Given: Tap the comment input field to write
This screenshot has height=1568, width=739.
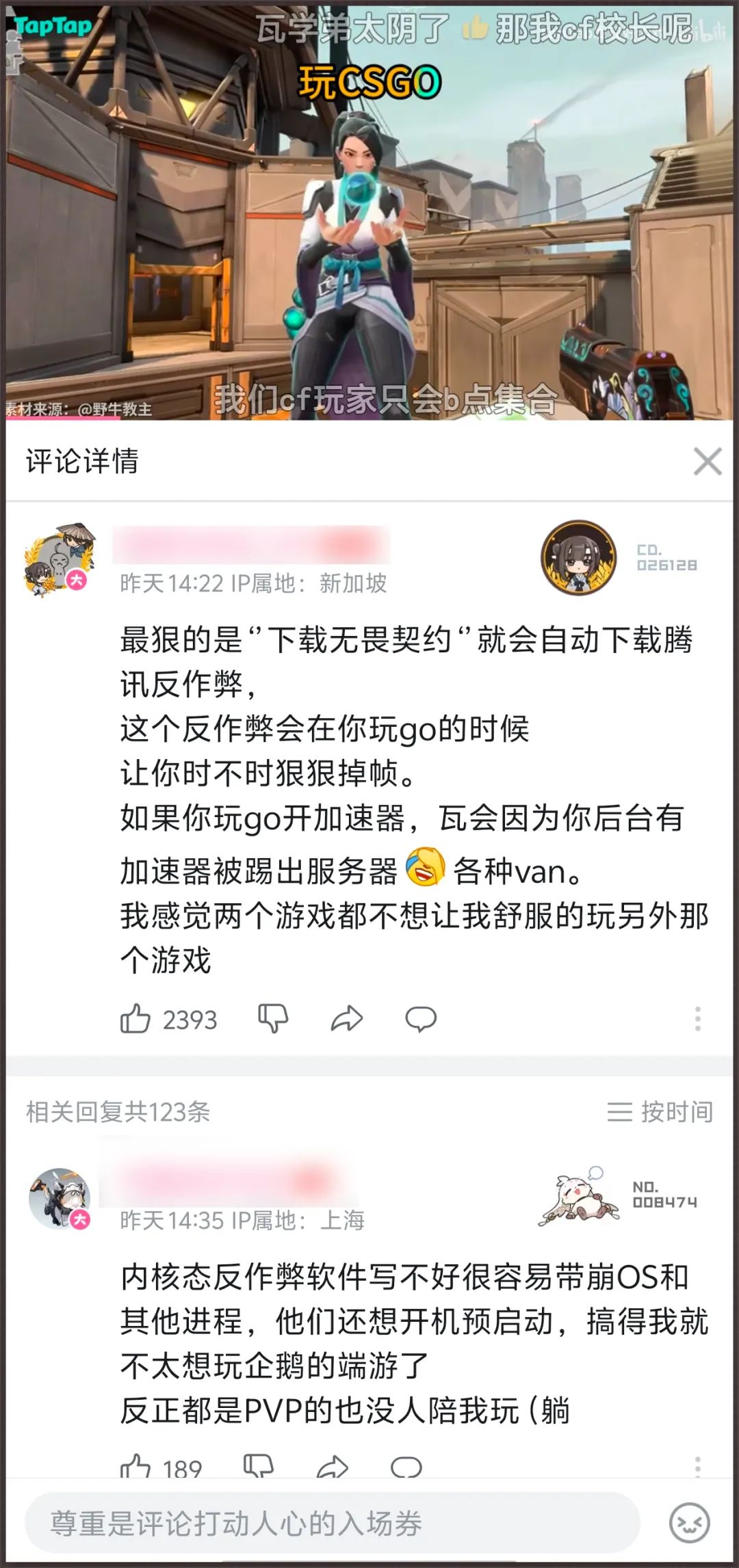Looking at the screenshot, I should 332,1523.
